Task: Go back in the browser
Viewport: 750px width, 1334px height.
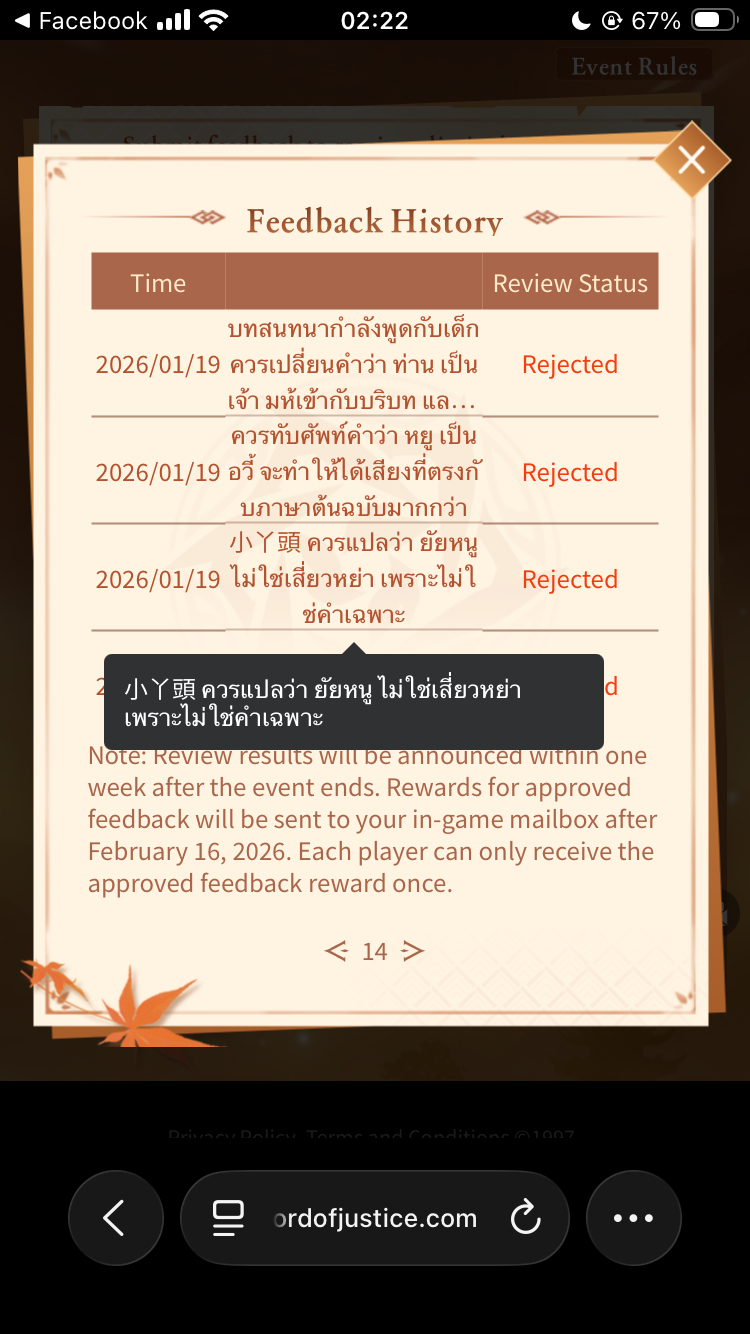Action: (x=115, y=1218)
